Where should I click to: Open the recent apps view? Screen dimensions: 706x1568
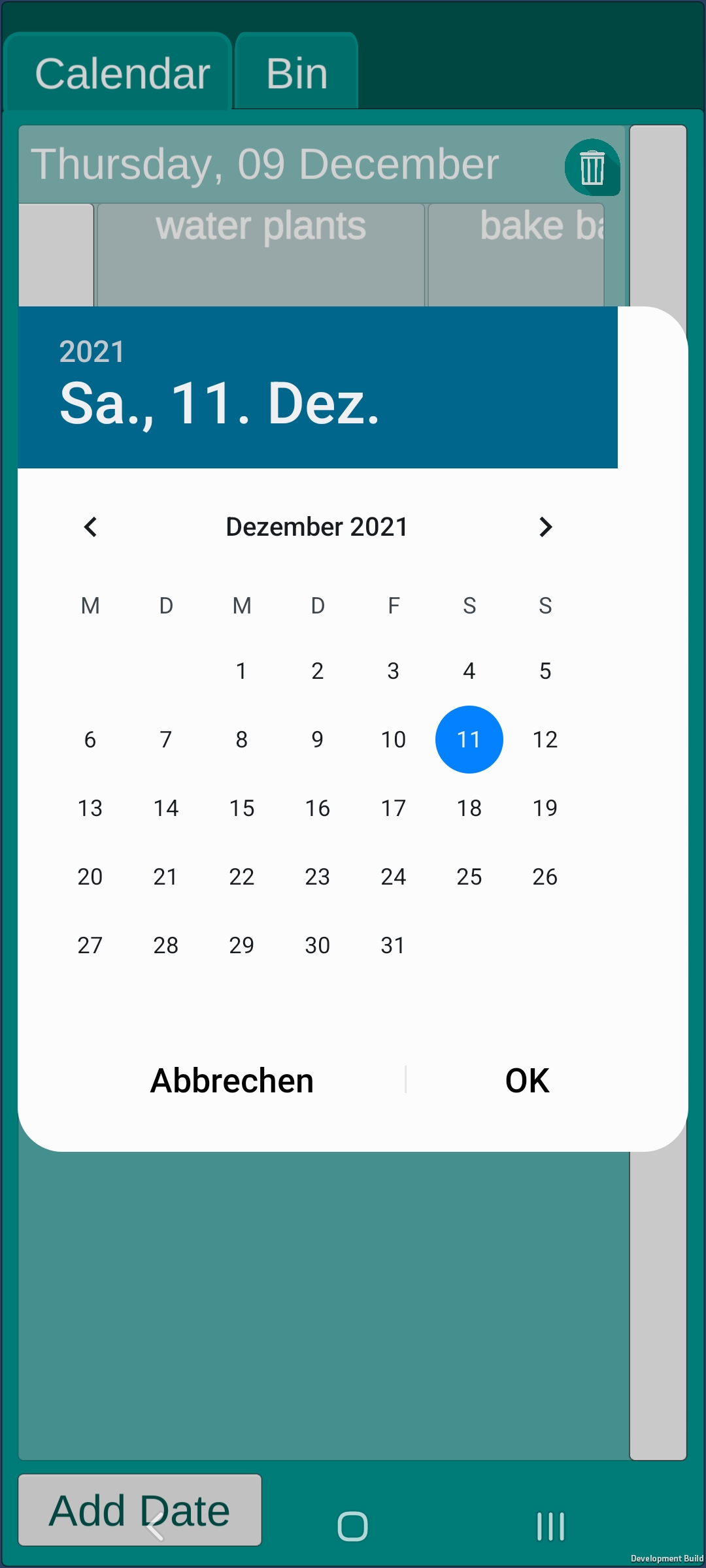point(550,1527)
